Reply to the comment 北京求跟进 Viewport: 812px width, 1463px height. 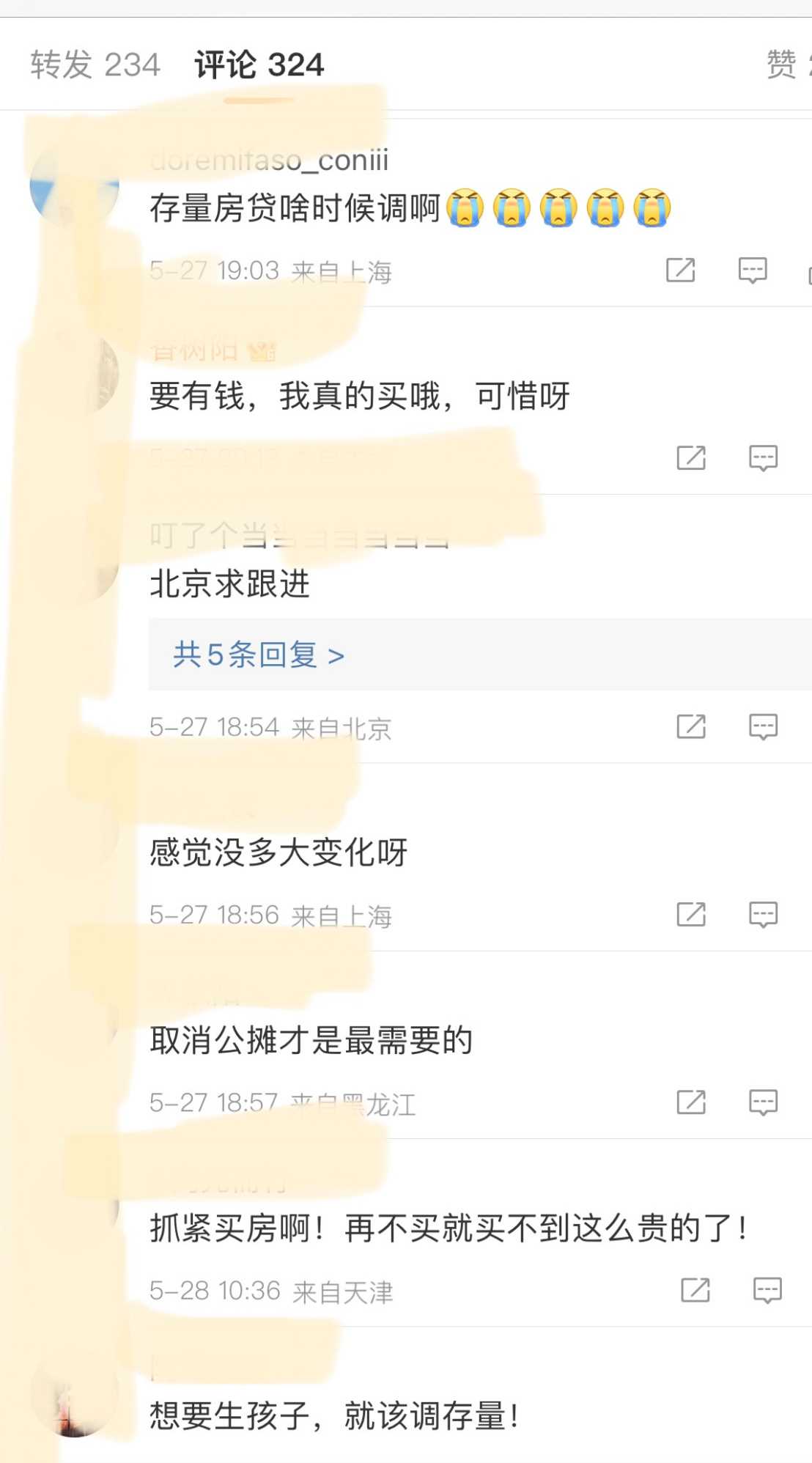click(763, 726)
